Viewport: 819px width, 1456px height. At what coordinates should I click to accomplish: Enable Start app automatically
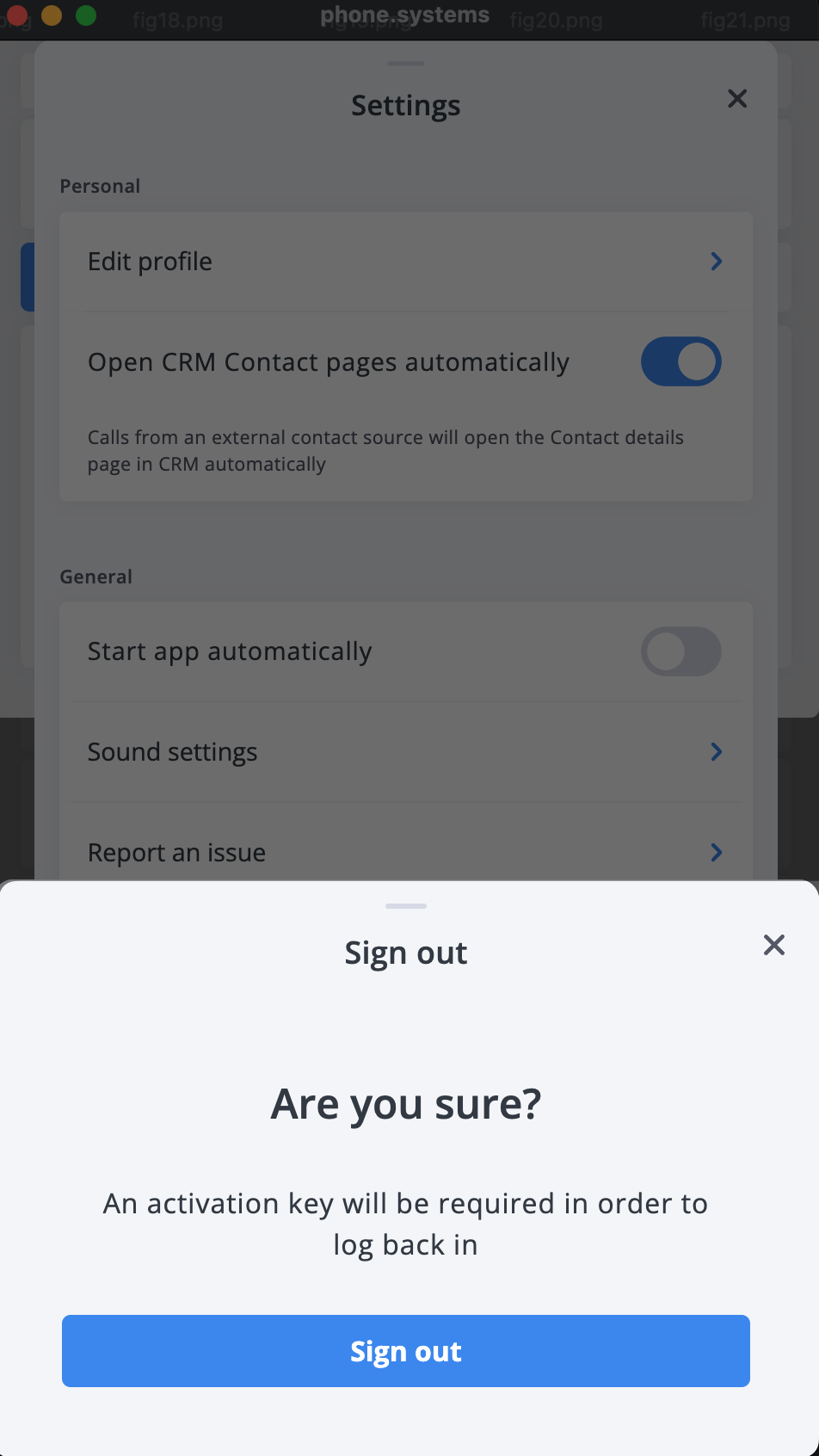pyautogui.click(x=680, y=651)
